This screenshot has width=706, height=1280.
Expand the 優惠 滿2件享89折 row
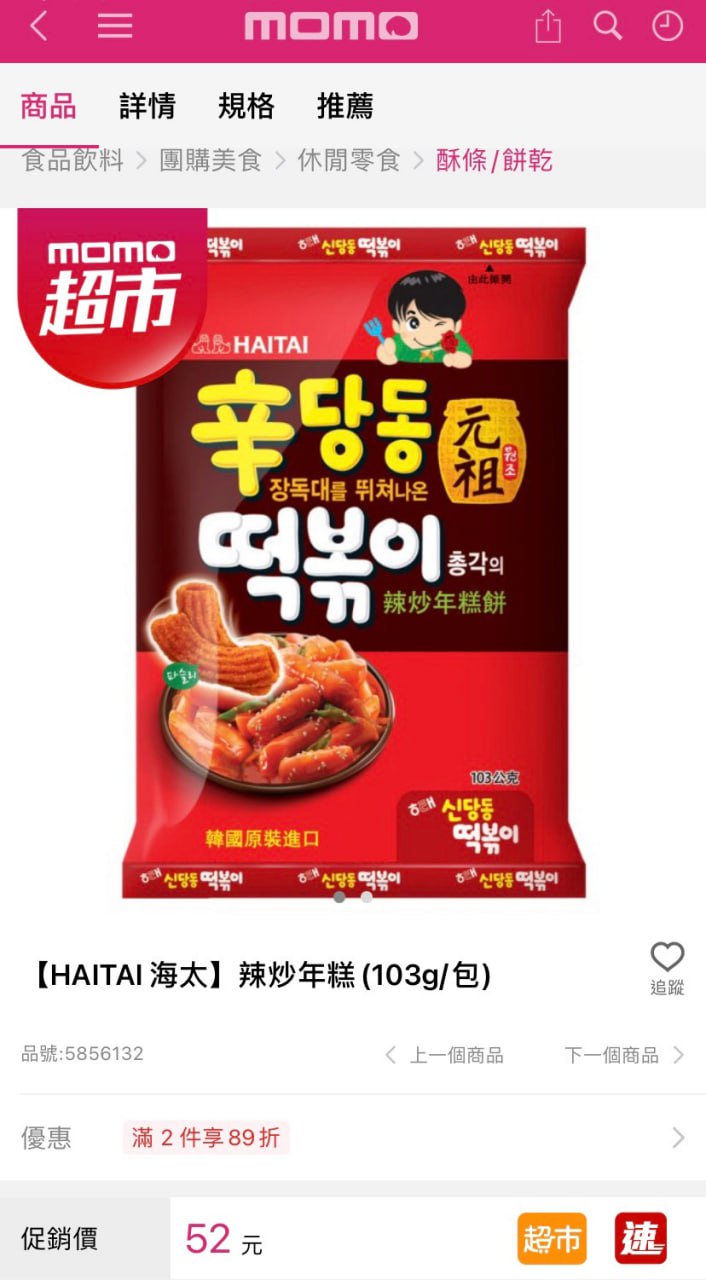[353, 1138]
